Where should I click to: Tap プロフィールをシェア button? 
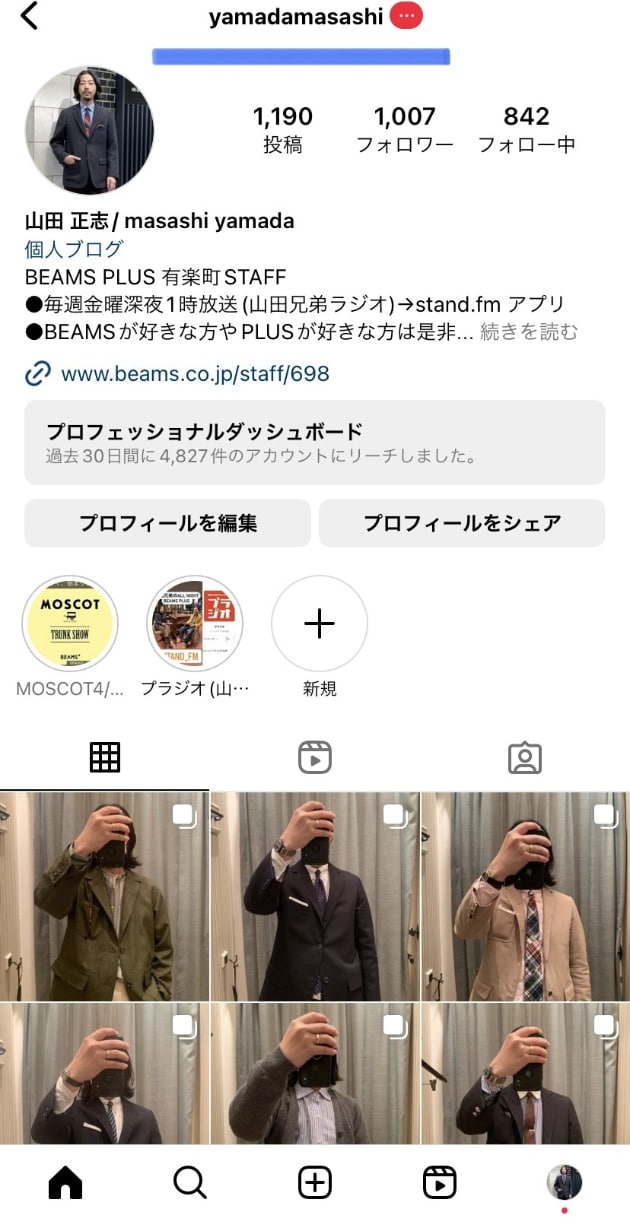click(462, 523)
